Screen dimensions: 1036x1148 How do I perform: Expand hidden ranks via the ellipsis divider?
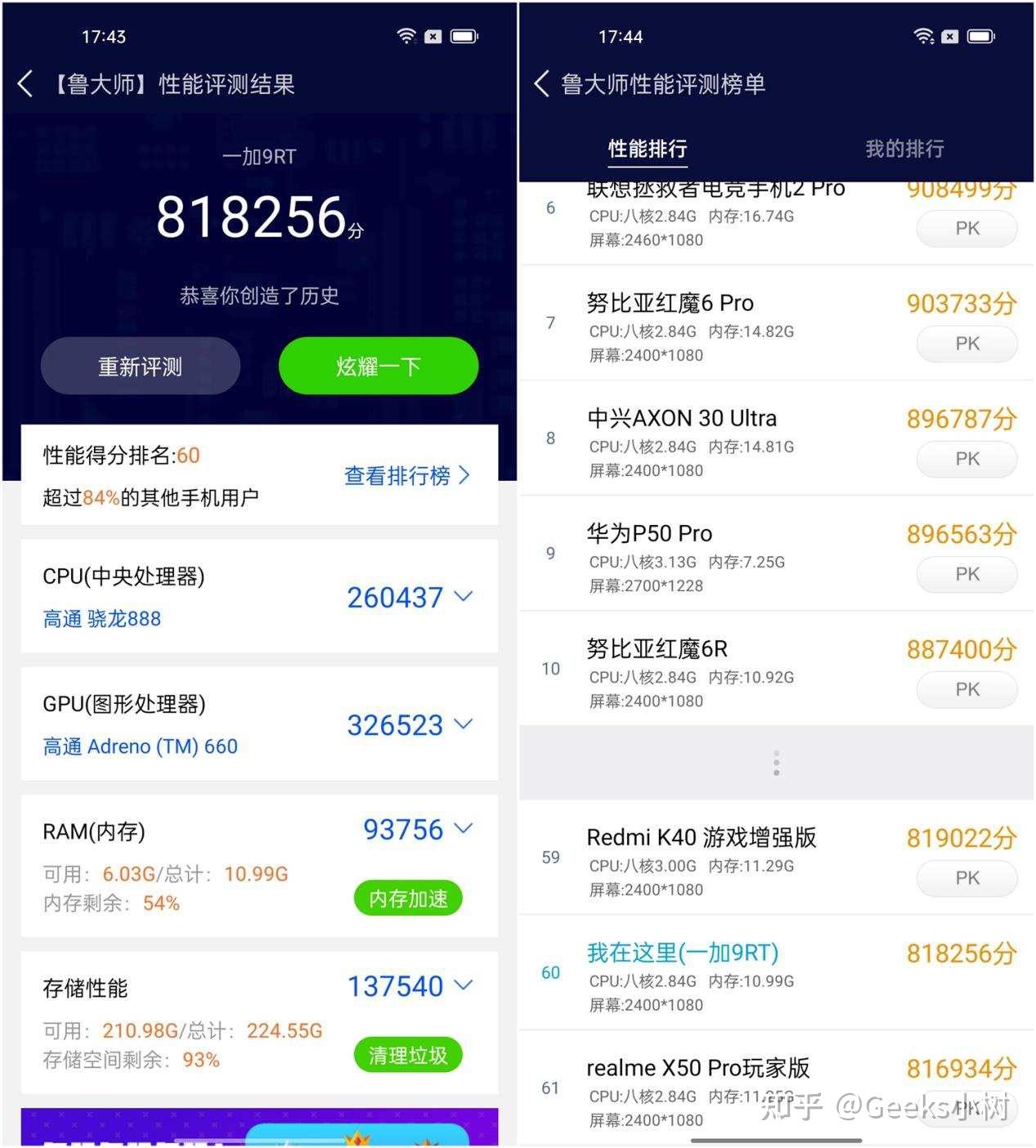coord(775,762)
